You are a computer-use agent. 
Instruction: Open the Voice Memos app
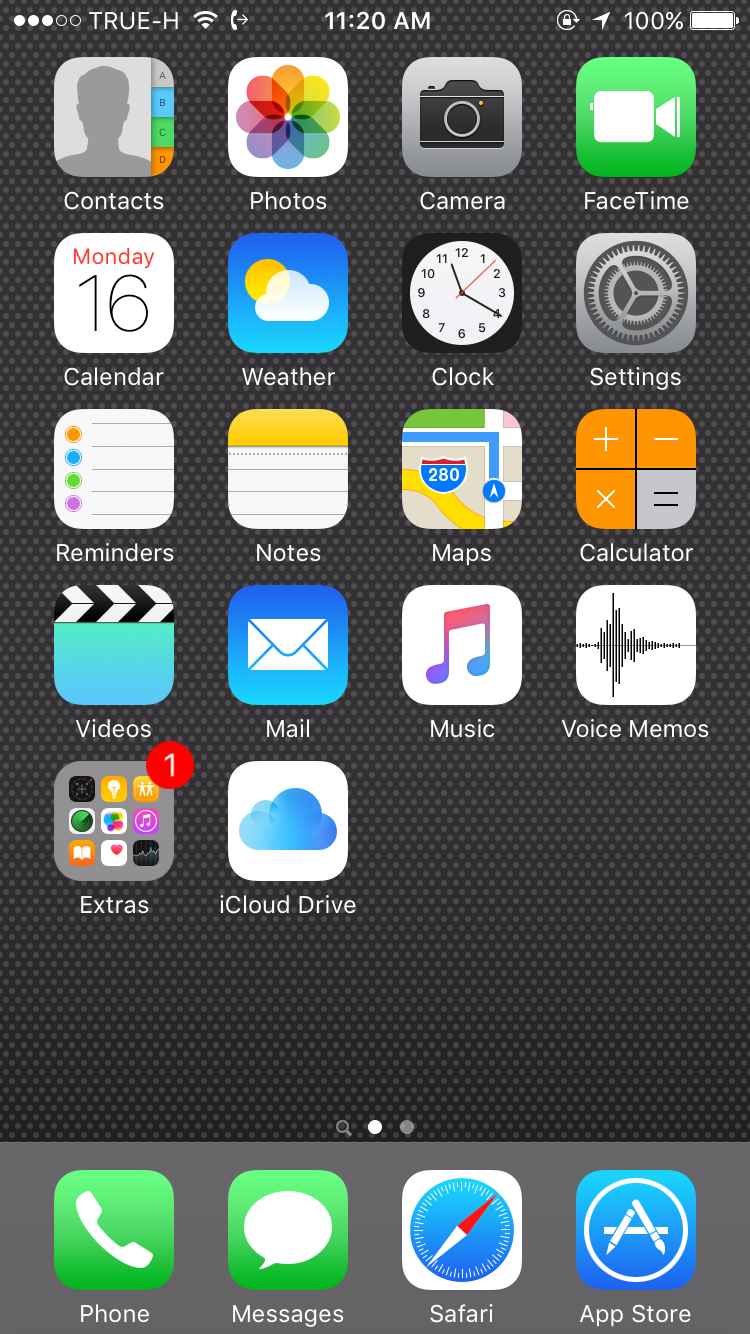pos(636,645)
